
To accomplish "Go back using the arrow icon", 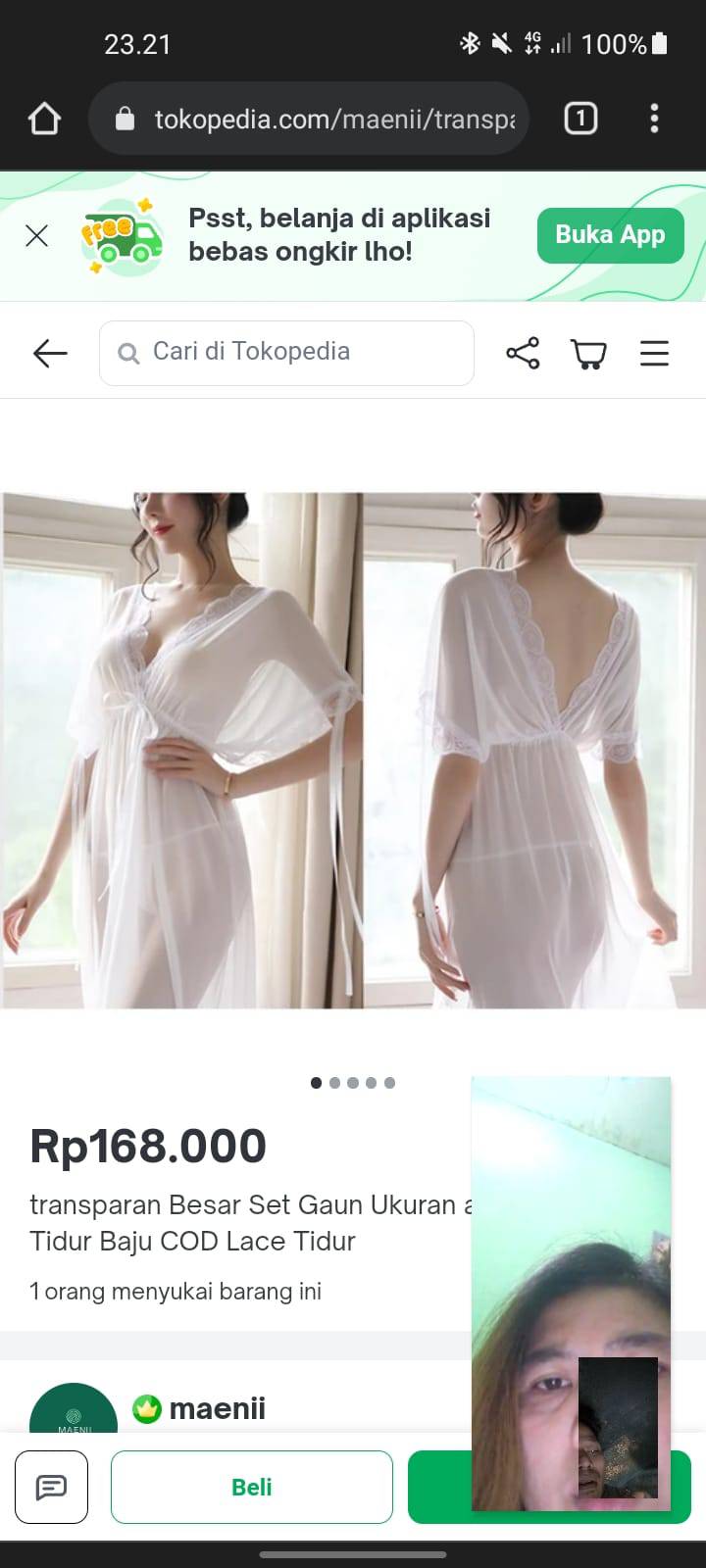I will 50,353.
